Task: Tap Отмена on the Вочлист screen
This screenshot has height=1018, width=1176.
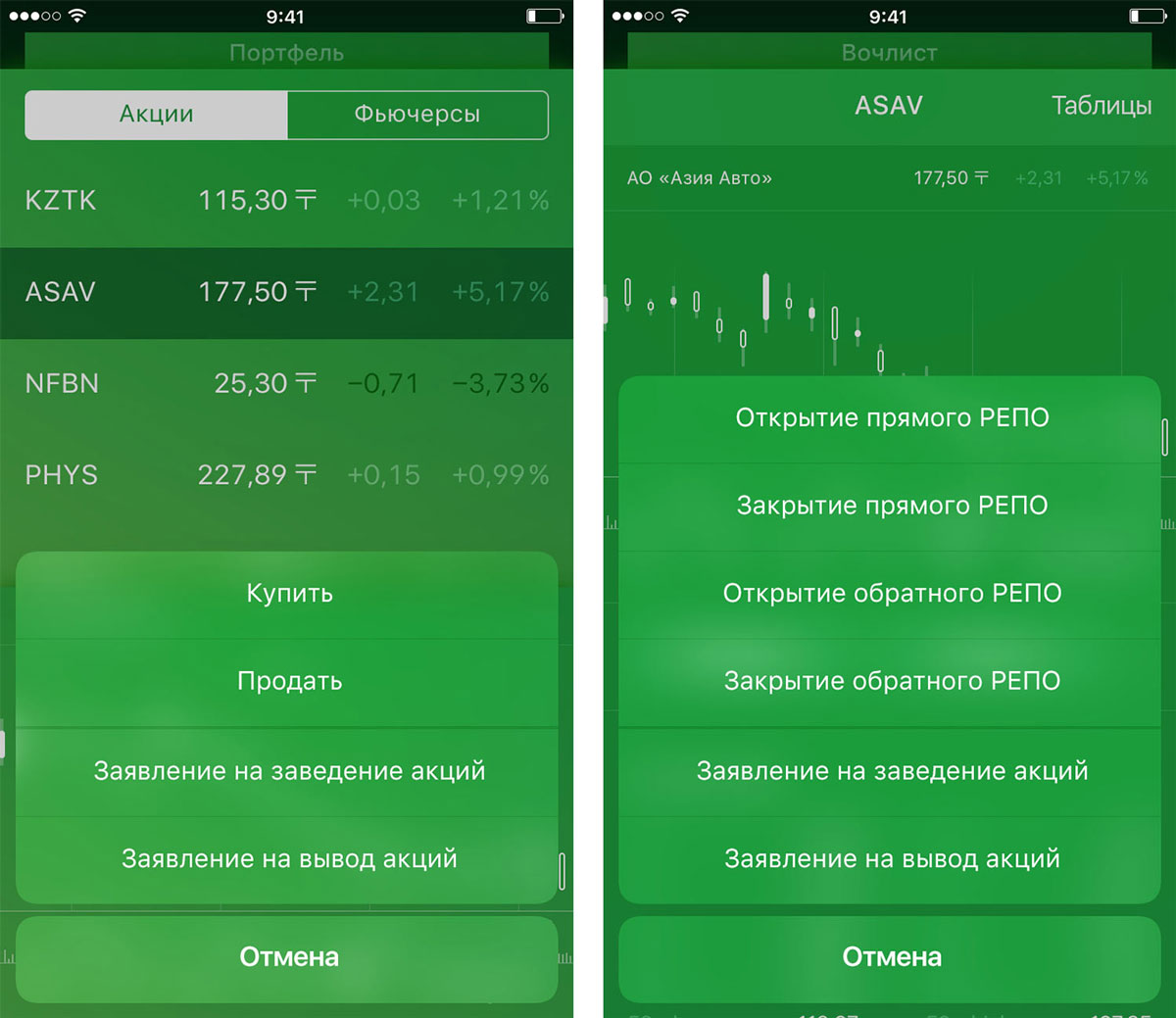Action: 891,957
